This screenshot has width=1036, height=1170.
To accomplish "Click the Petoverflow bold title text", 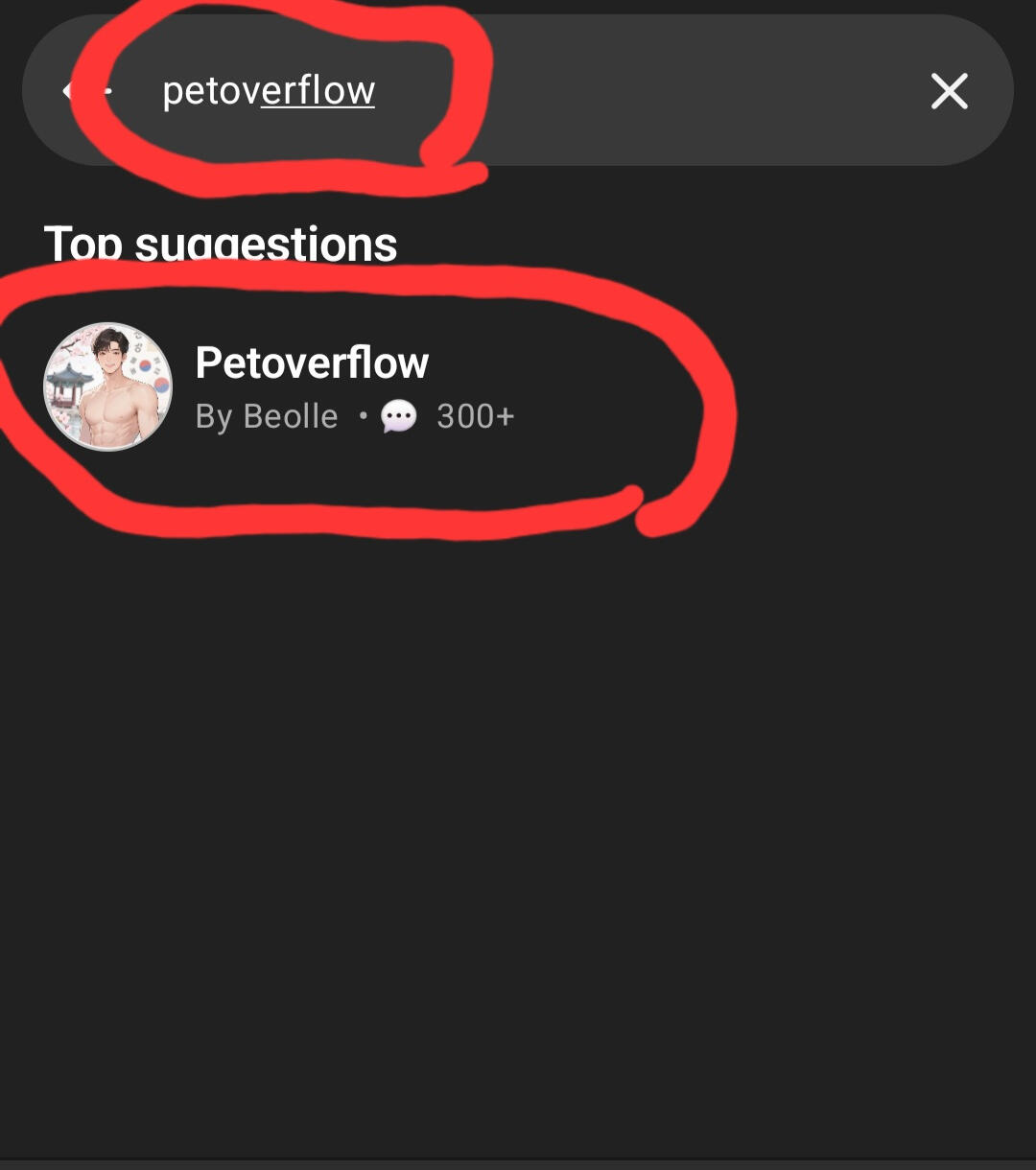I will coord(312,362).
